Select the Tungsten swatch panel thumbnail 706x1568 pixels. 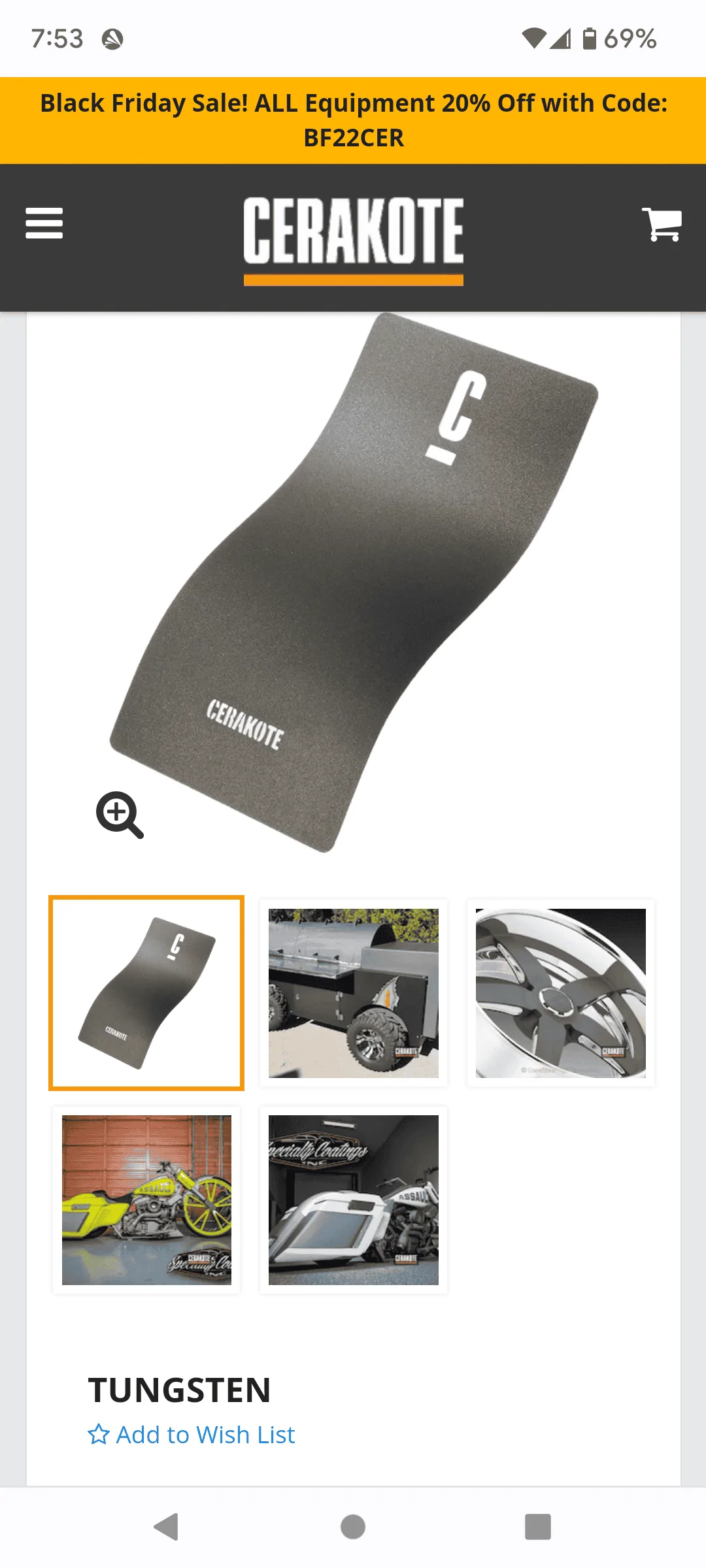(x=146, y=993)
